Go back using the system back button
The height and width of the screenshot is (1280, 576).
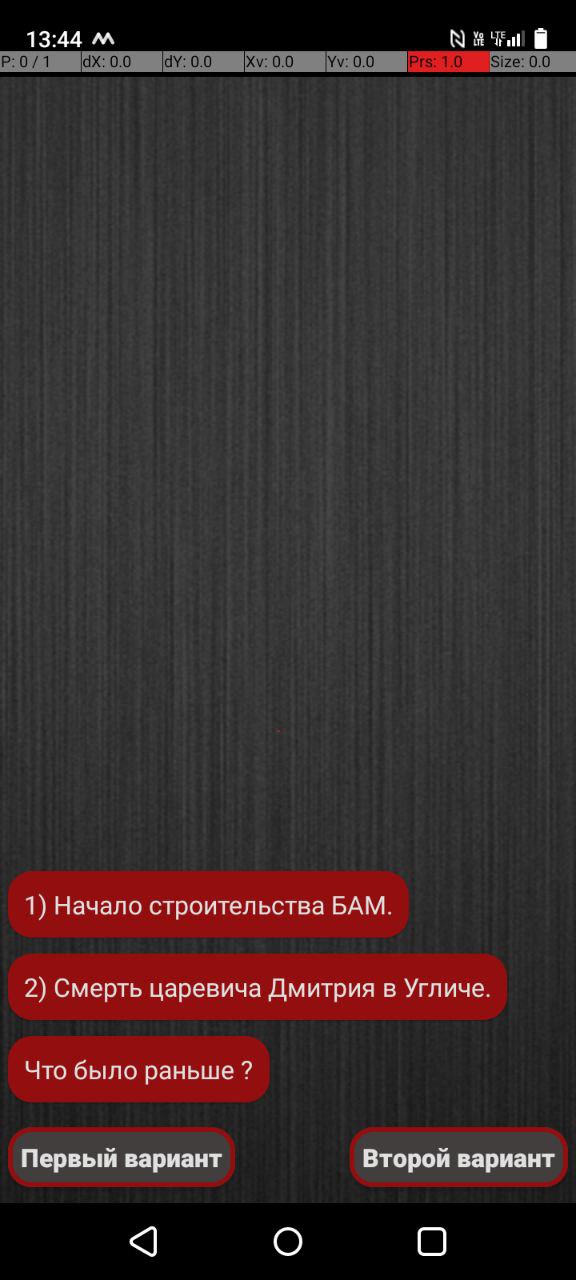tap(144, 1241)
